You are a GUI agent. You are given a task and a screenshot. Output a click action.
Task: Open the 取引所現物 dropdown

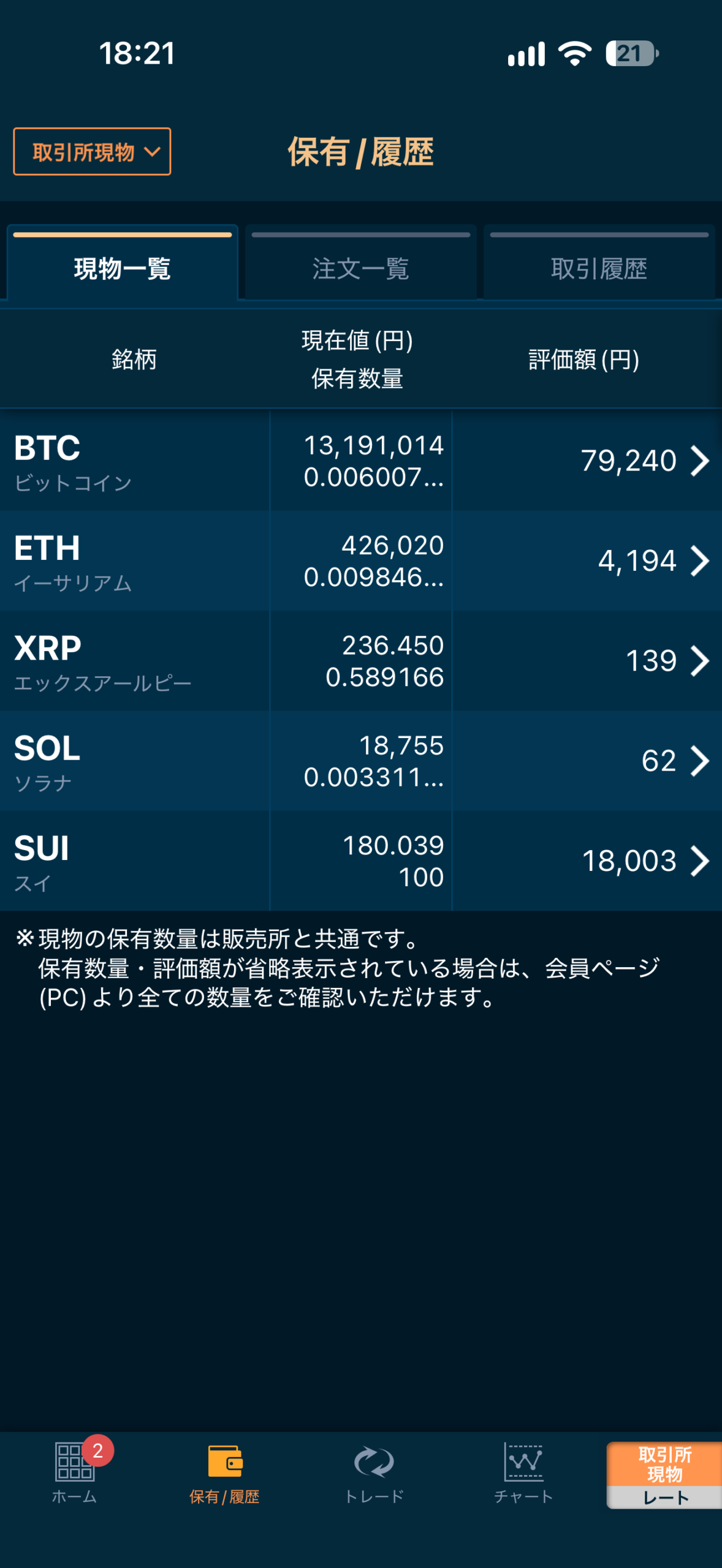pyautogui.click(x=92, y=151)
